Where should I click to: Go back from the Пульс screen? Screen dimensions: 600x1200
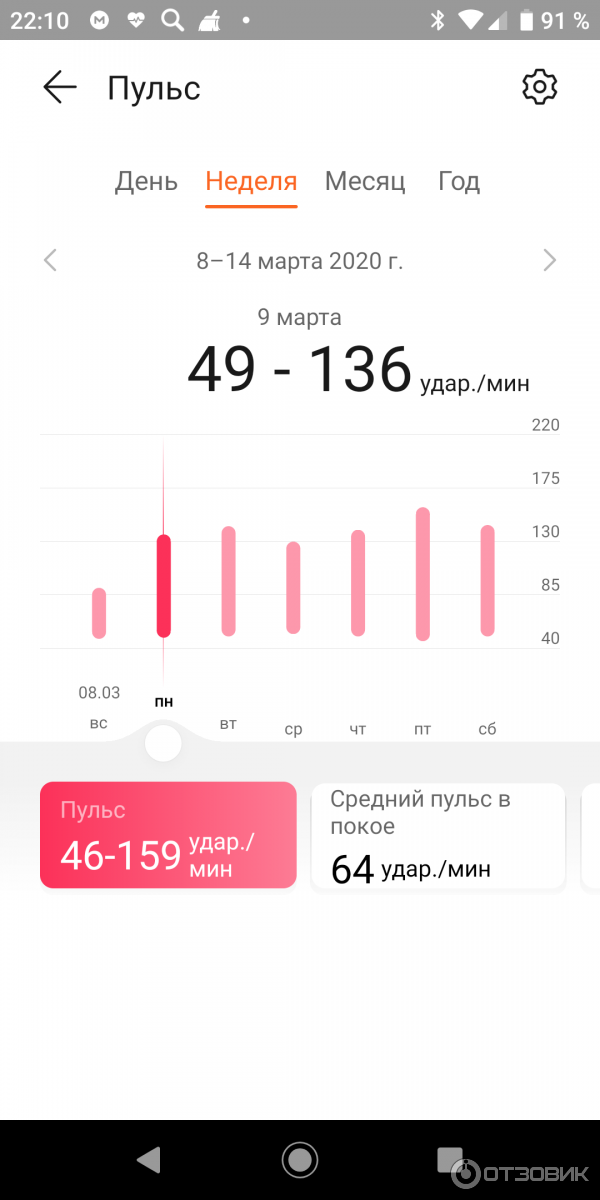tap(60, 88)
